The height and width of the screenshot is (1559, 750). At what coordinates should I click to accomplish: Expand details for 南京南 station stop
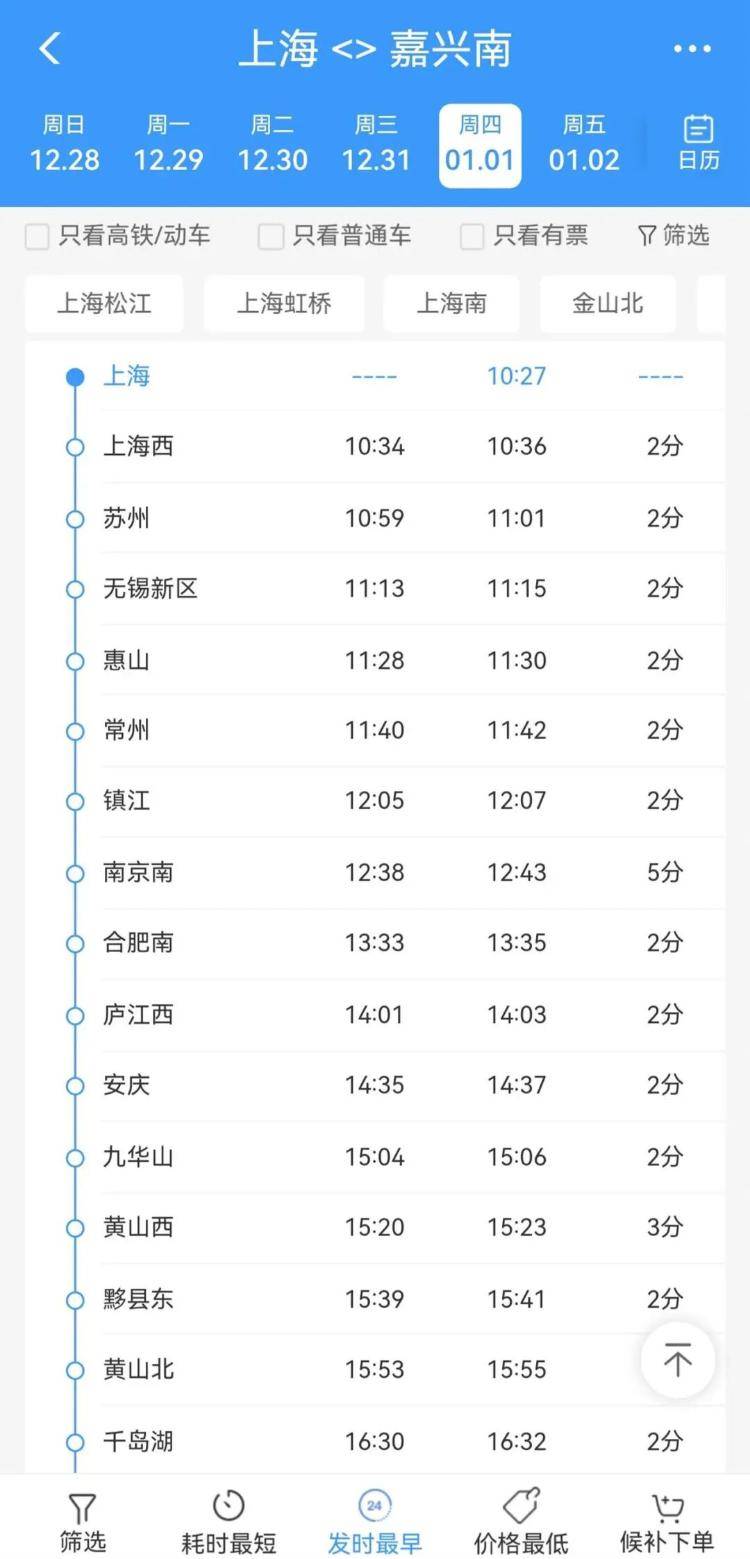click(x=375, y=872)
